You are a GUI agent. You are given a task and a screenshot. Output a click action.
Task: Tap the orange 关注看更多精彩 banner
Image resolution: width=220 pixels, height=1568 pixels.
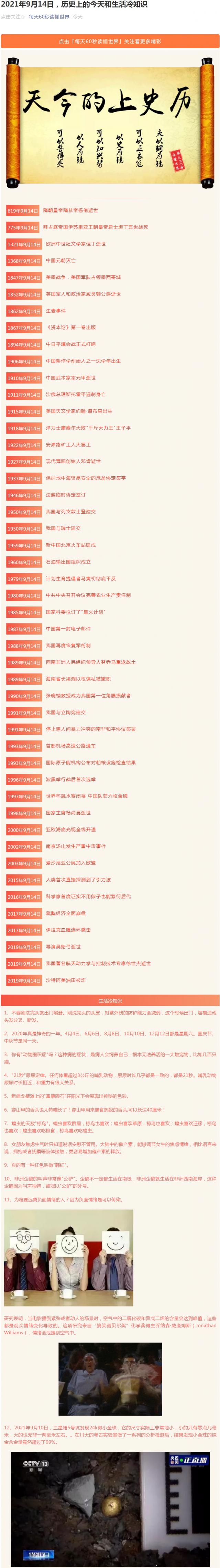(110, 42)
